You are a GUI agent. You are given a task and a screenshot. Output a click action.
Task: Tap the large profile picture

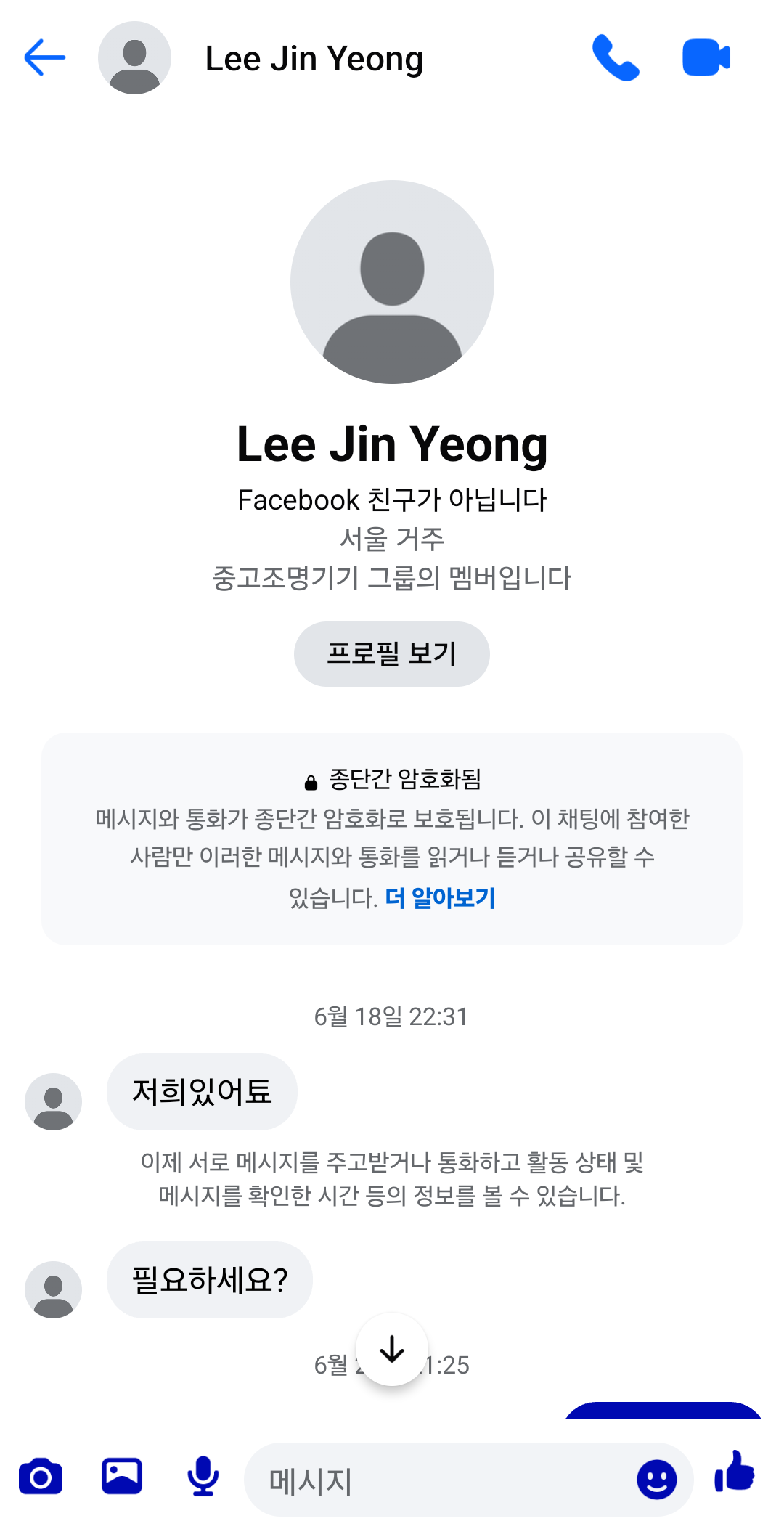[392, 282]
